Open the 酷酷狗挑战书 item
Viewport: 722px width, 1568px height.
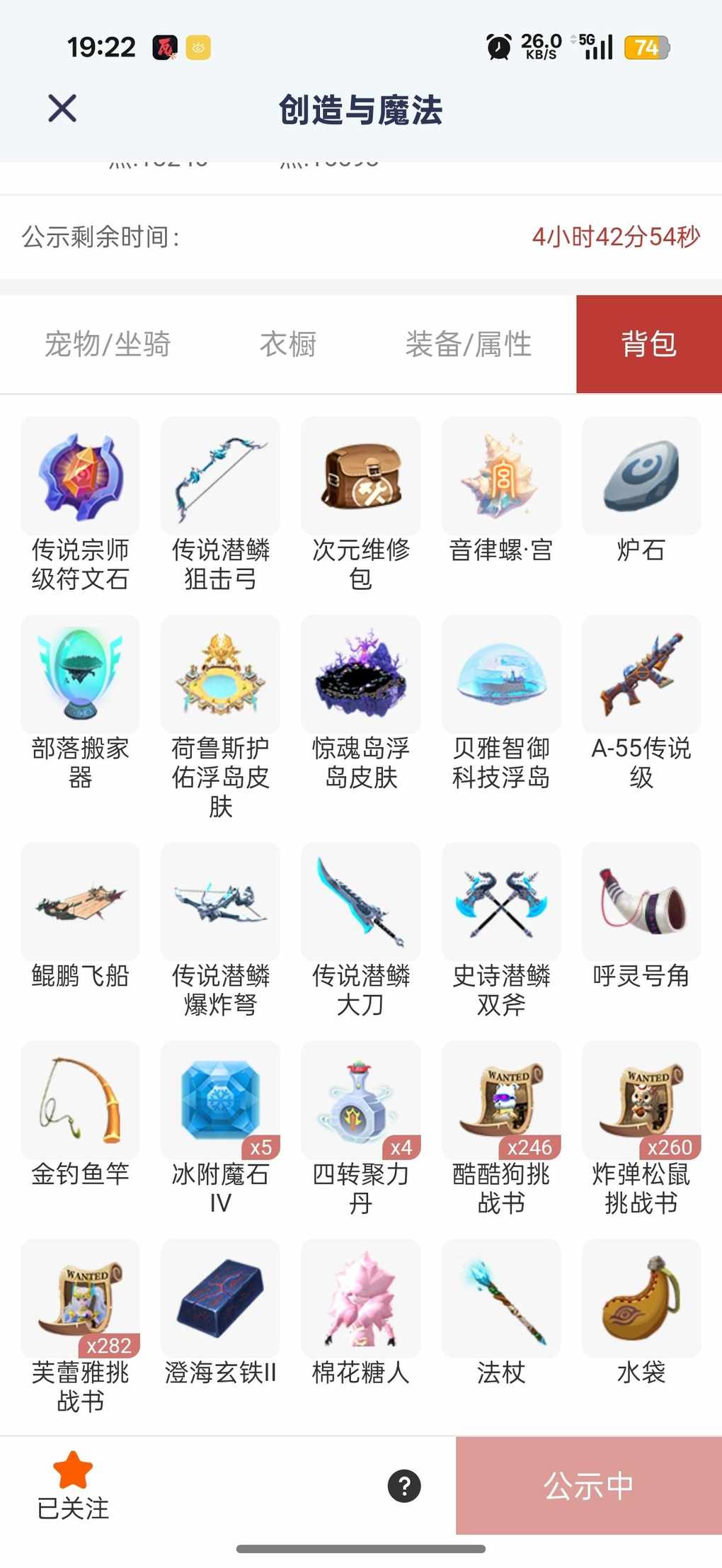(501, 1100)
